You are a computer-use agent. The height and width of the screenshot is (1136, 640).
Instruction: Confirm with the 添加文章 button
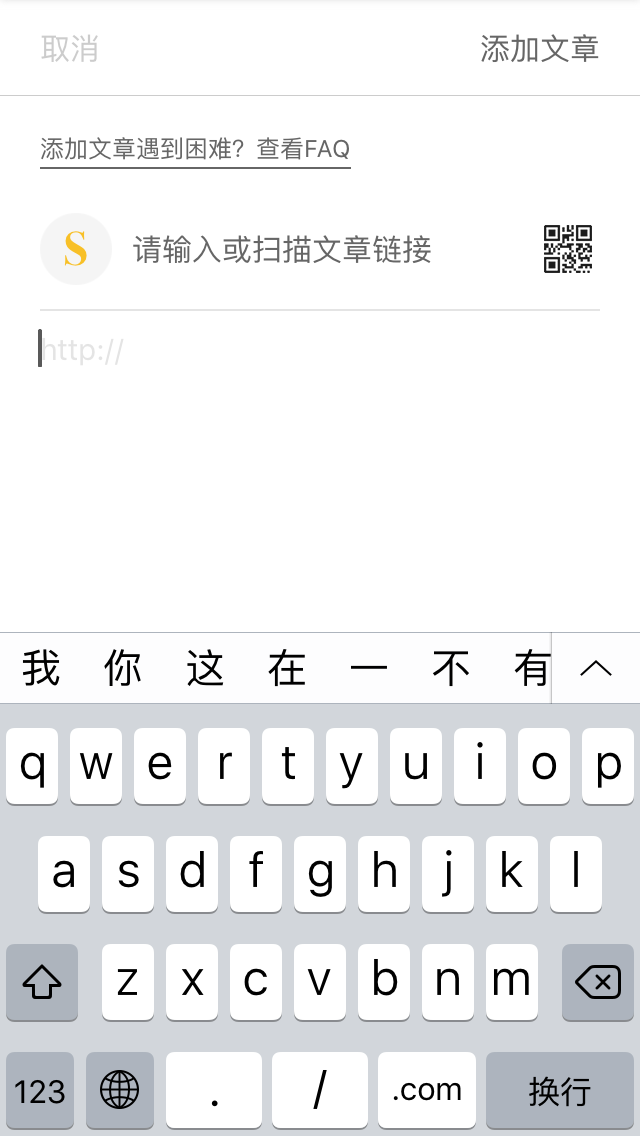(x=539, y=49)
